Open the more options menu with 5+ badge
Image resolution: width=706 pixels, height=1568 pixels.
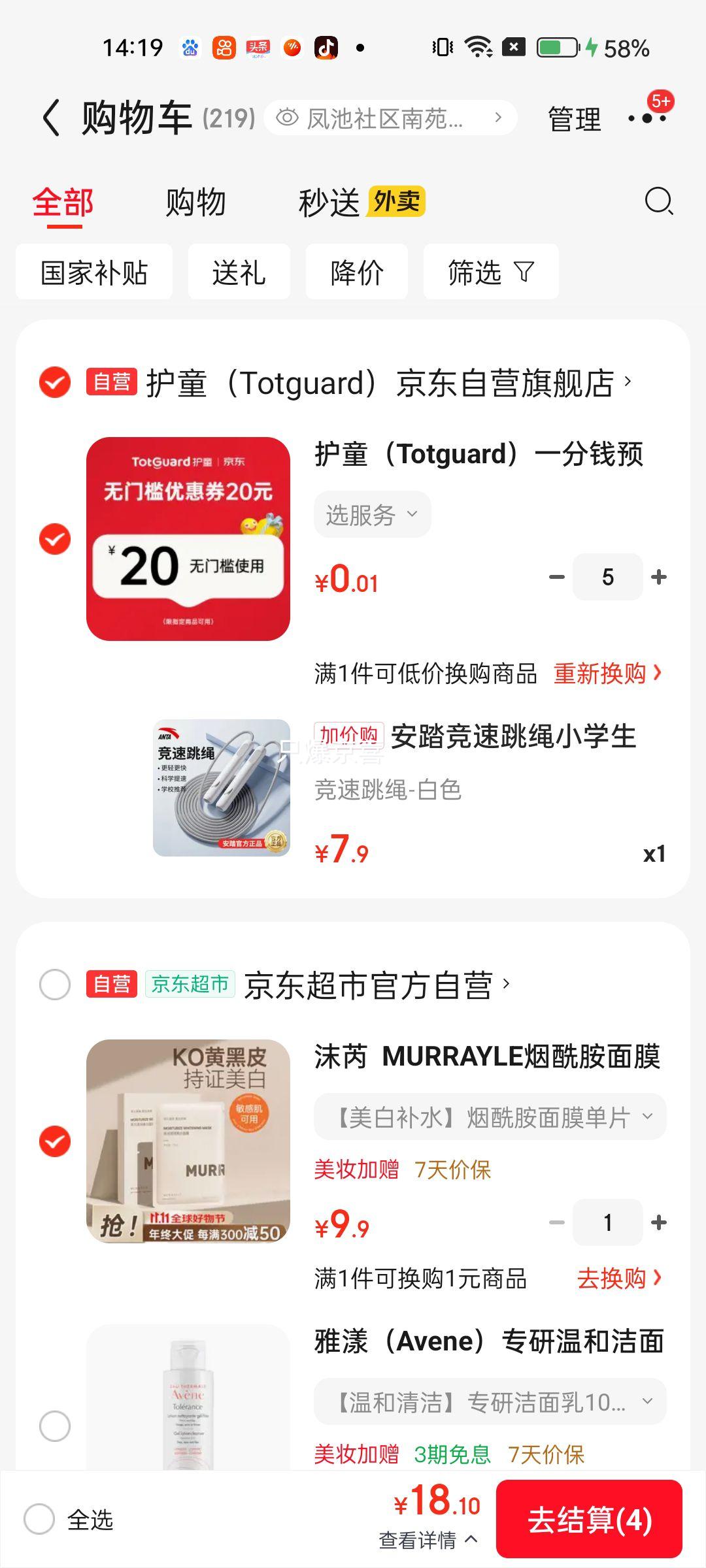tap(647, 118)
